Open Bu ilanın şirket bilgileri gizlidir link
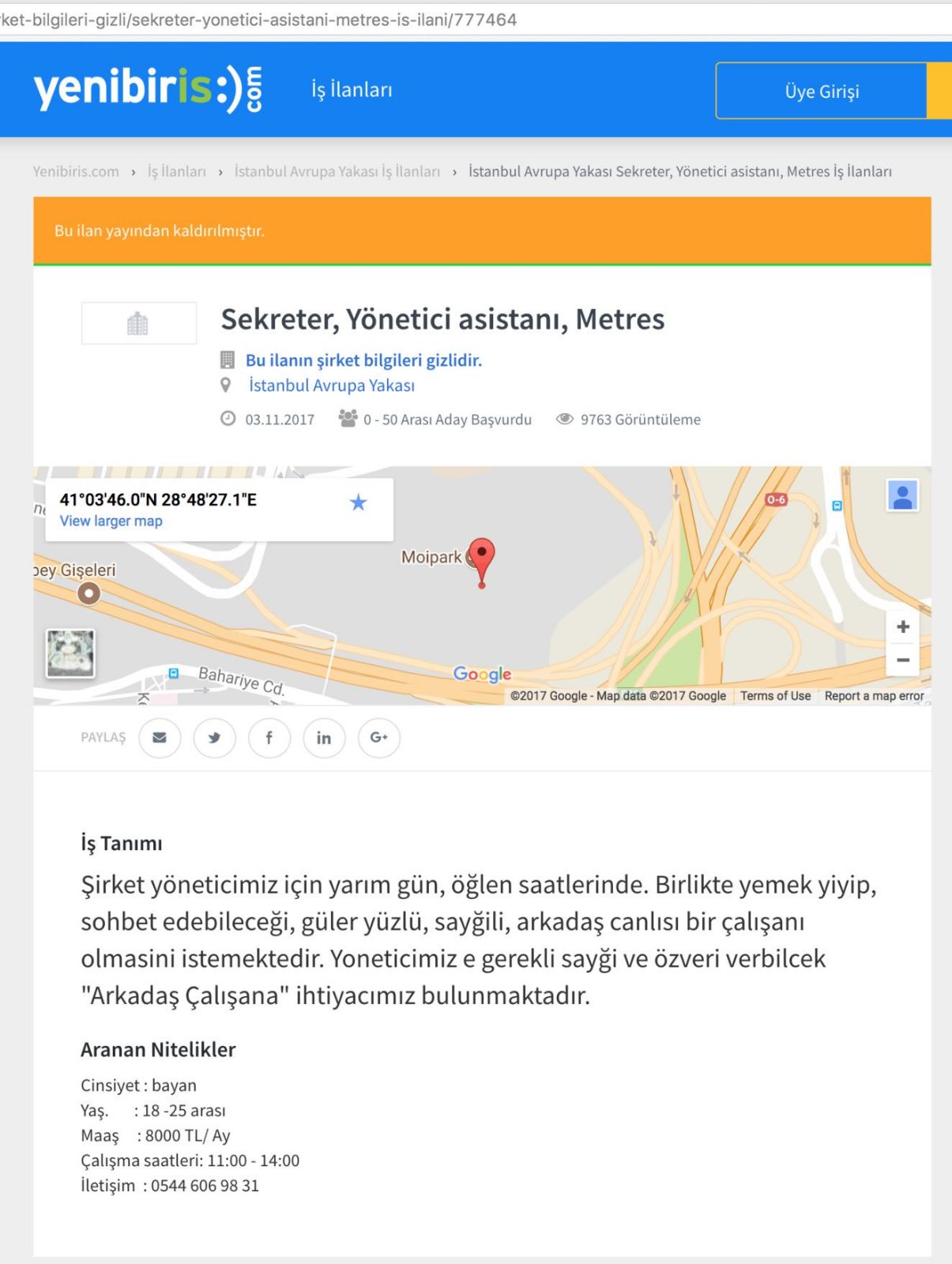This screenshot has width=952, height=1264. coord(363,360)
